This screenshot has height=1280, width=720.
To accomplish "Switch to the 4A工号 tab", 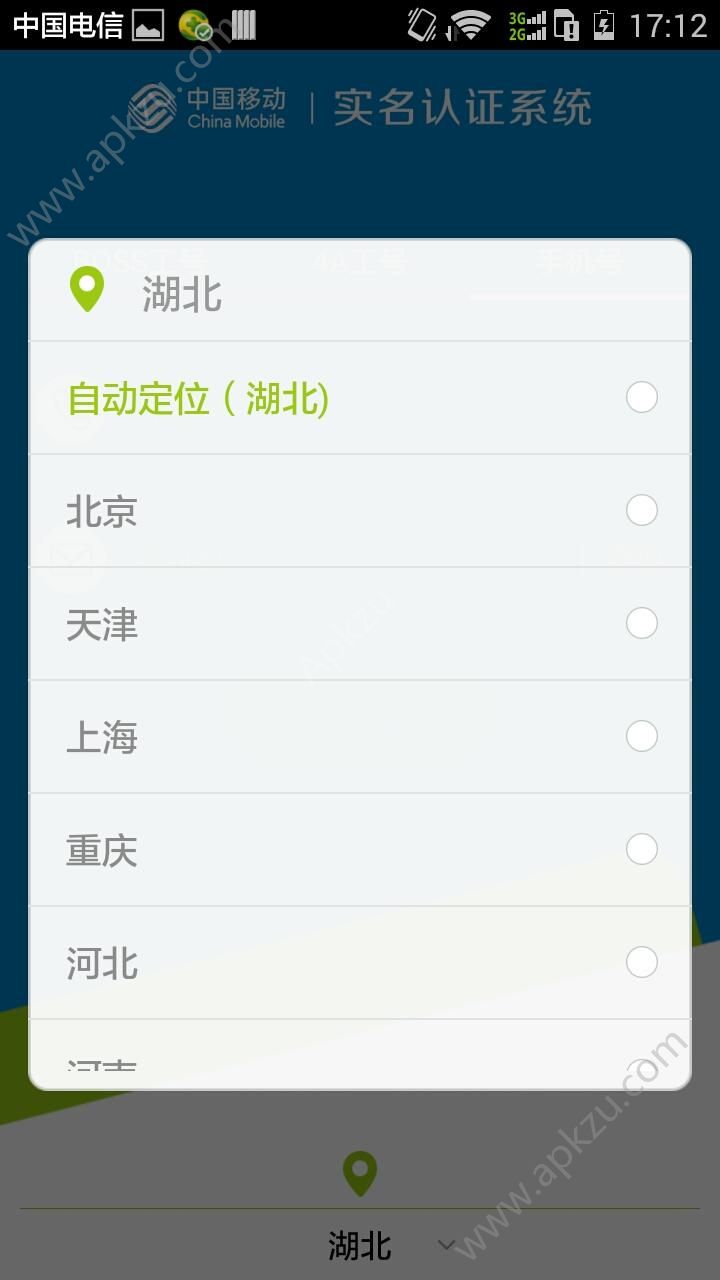I will coord(362,260).
